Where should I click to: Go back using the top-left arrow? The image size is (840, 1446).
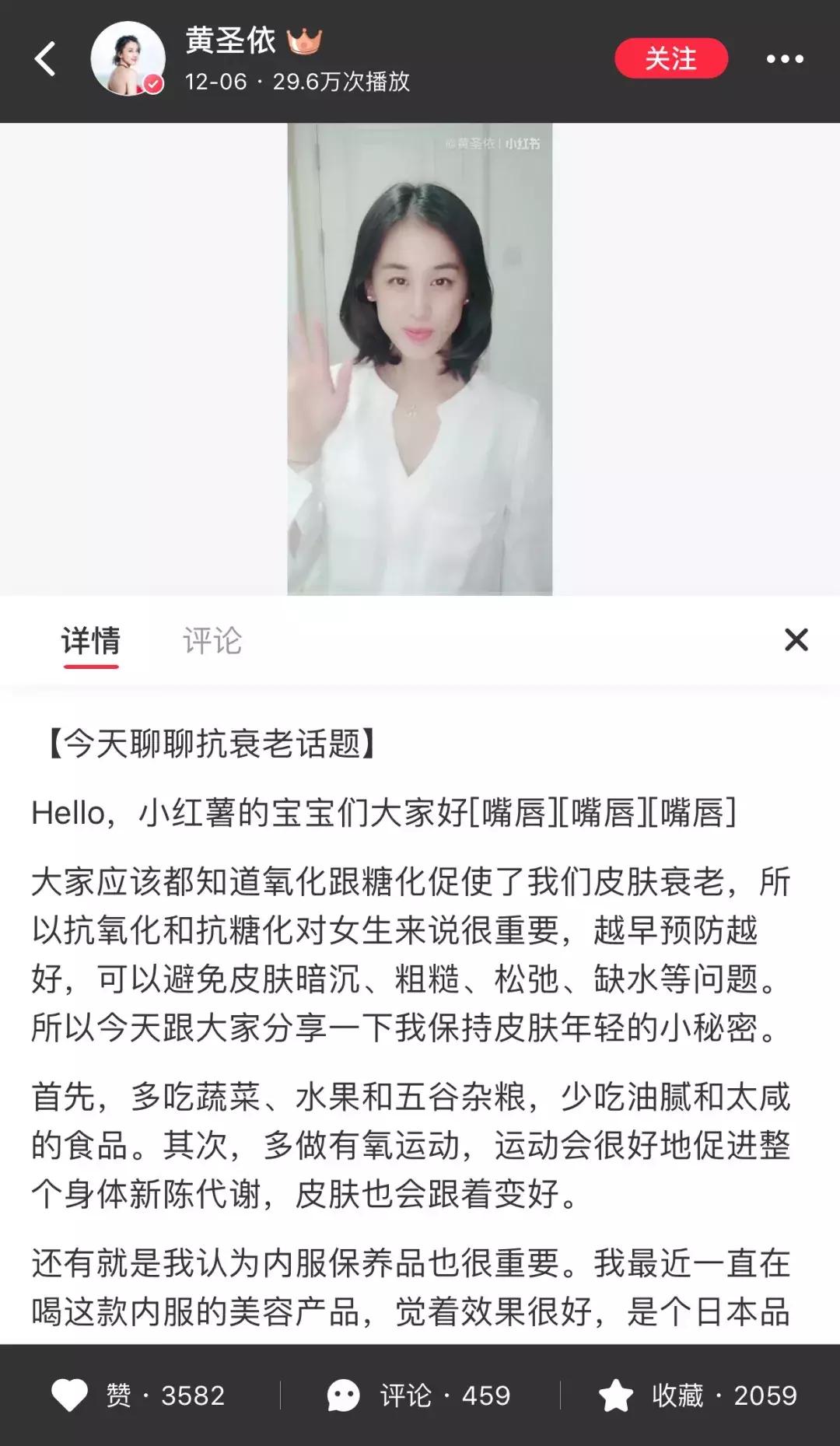[x=45, y=59]
